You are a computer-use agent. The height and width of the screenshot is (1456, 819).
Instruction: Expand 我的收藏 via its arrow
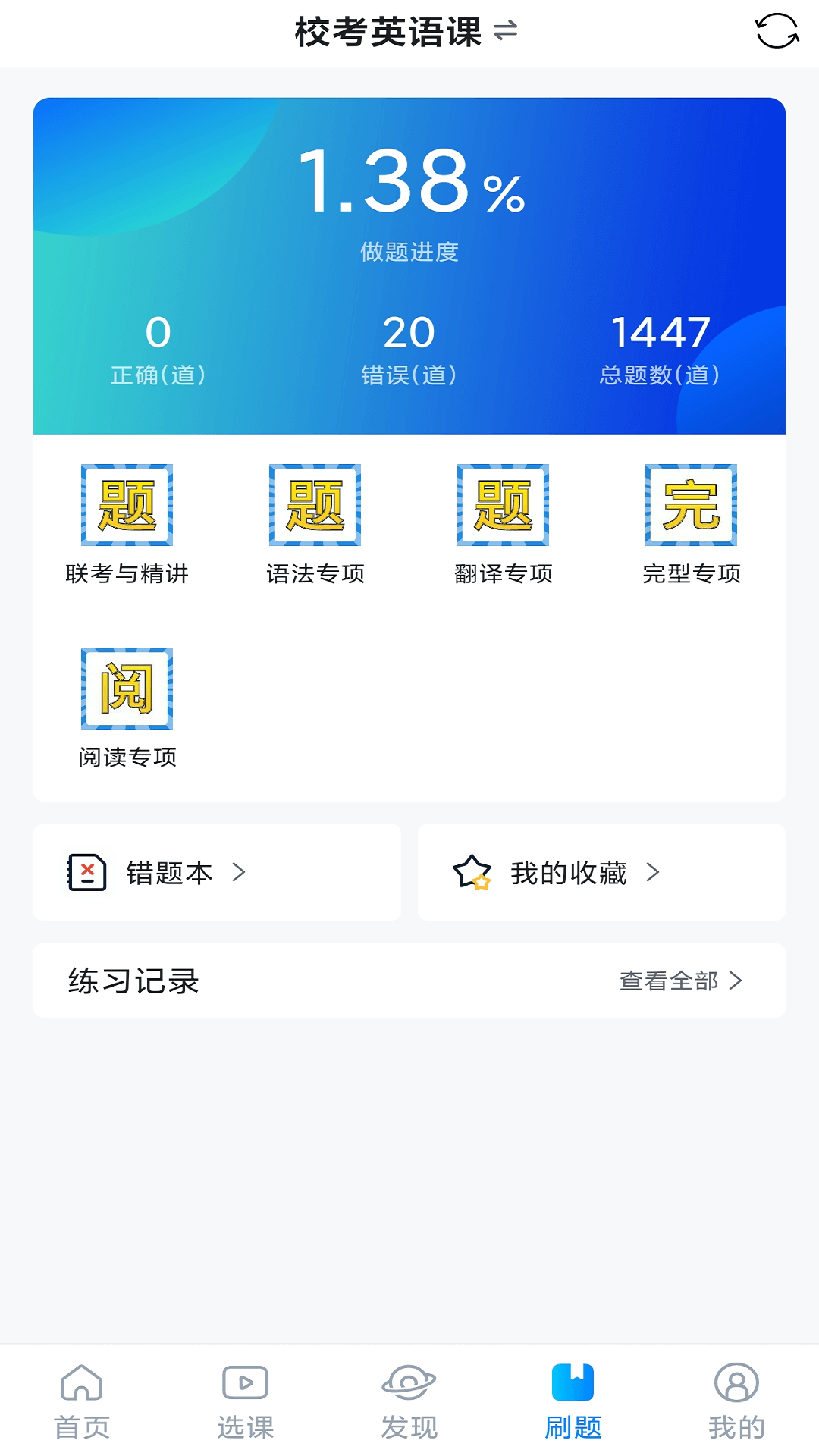(x=653, y=872)
